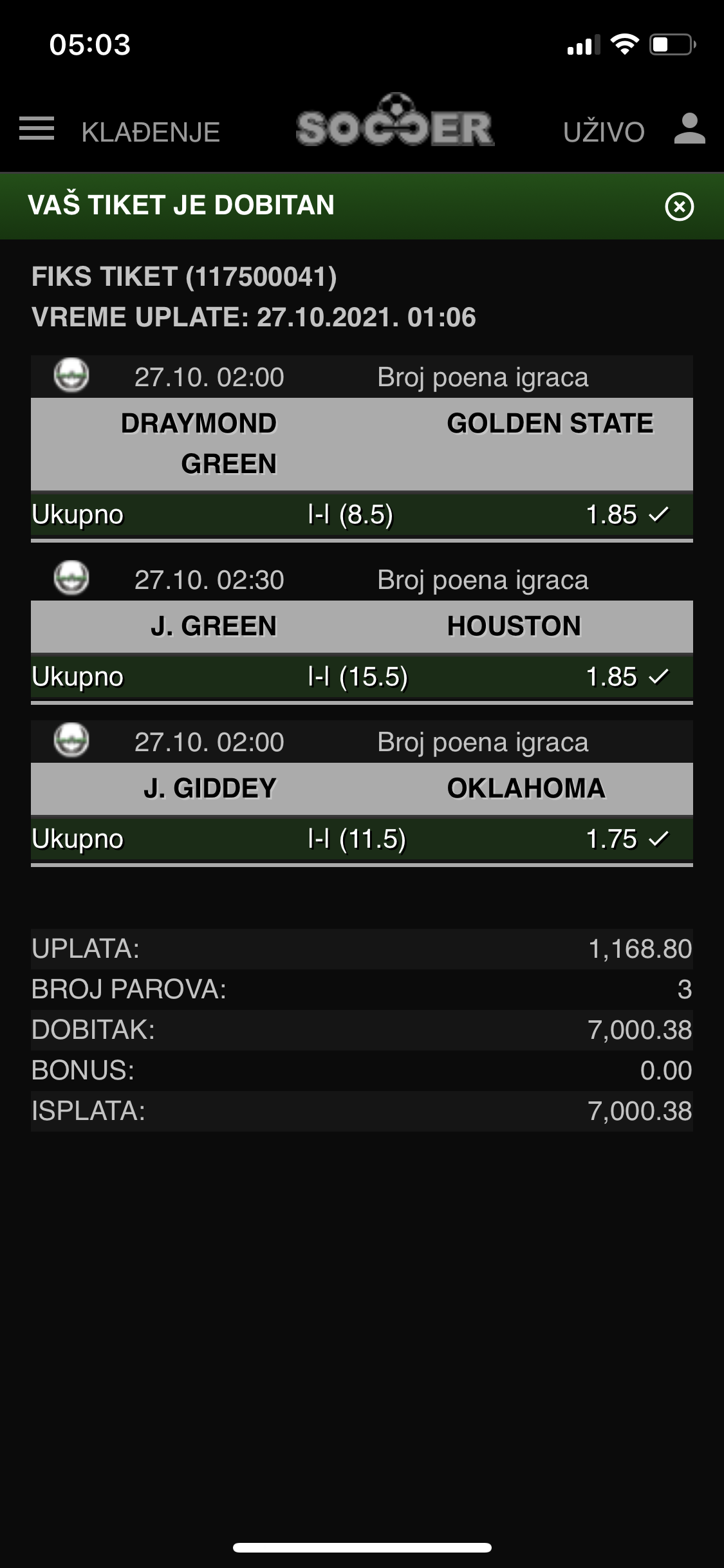Switch to UŽIVO live betting

[x=604, y=132]
